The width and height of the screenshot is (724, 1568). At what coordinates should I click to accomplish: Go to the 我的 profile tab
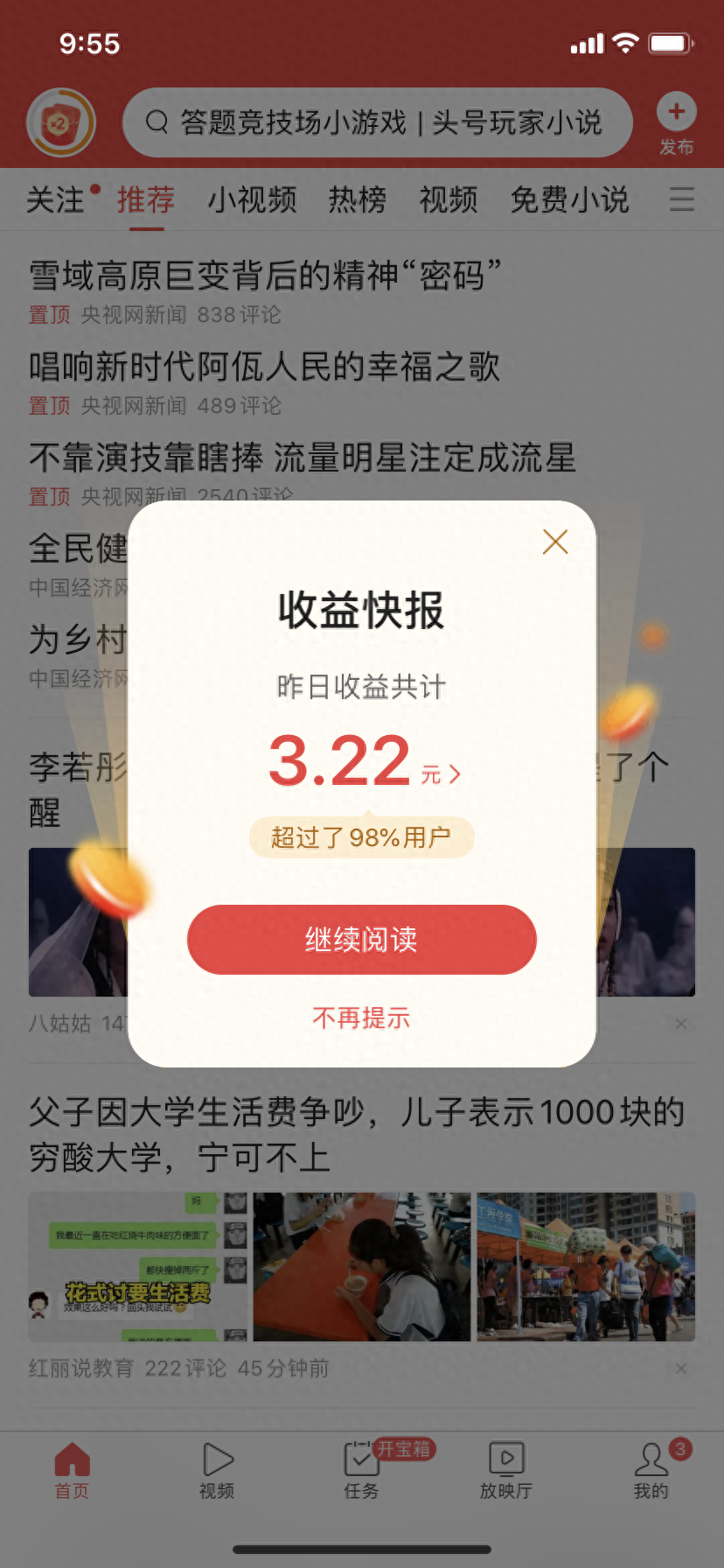click(x=651, y=1470)
